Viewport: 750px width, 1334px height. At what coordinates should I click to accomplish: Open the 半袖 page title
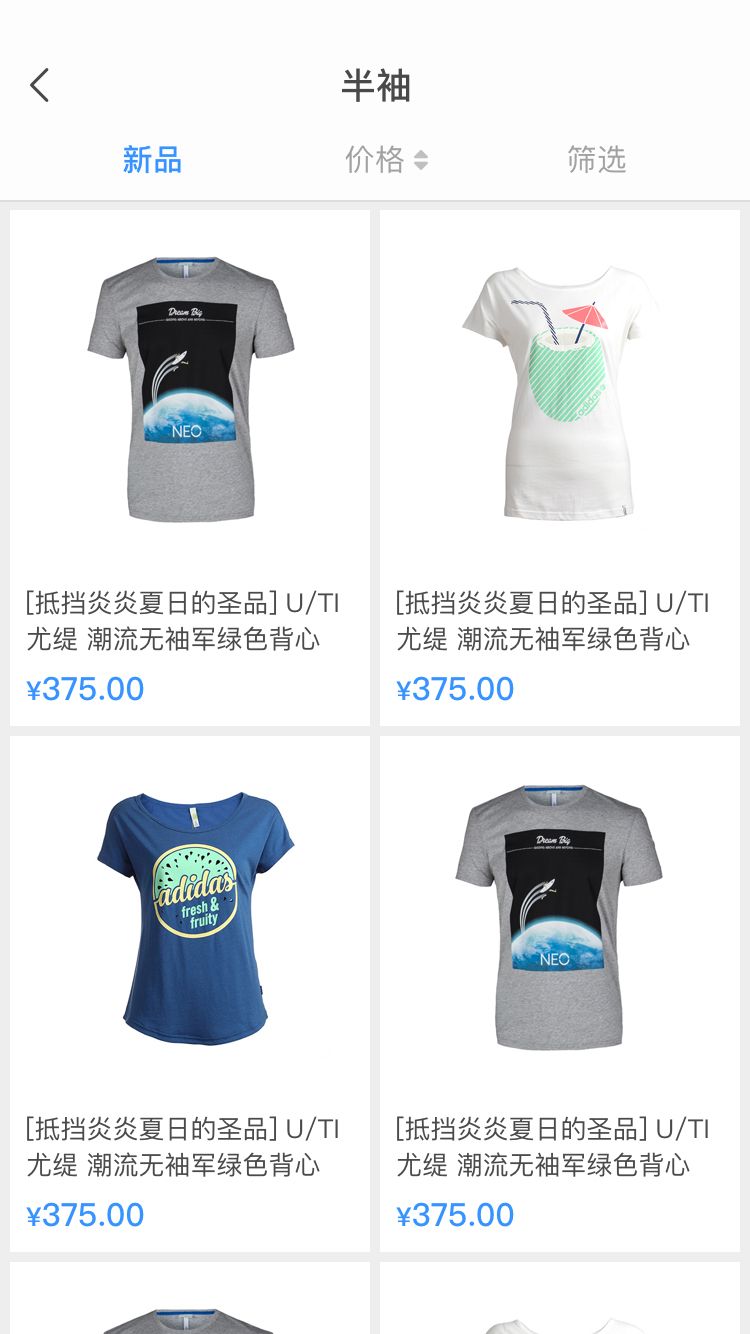[375, 87]
